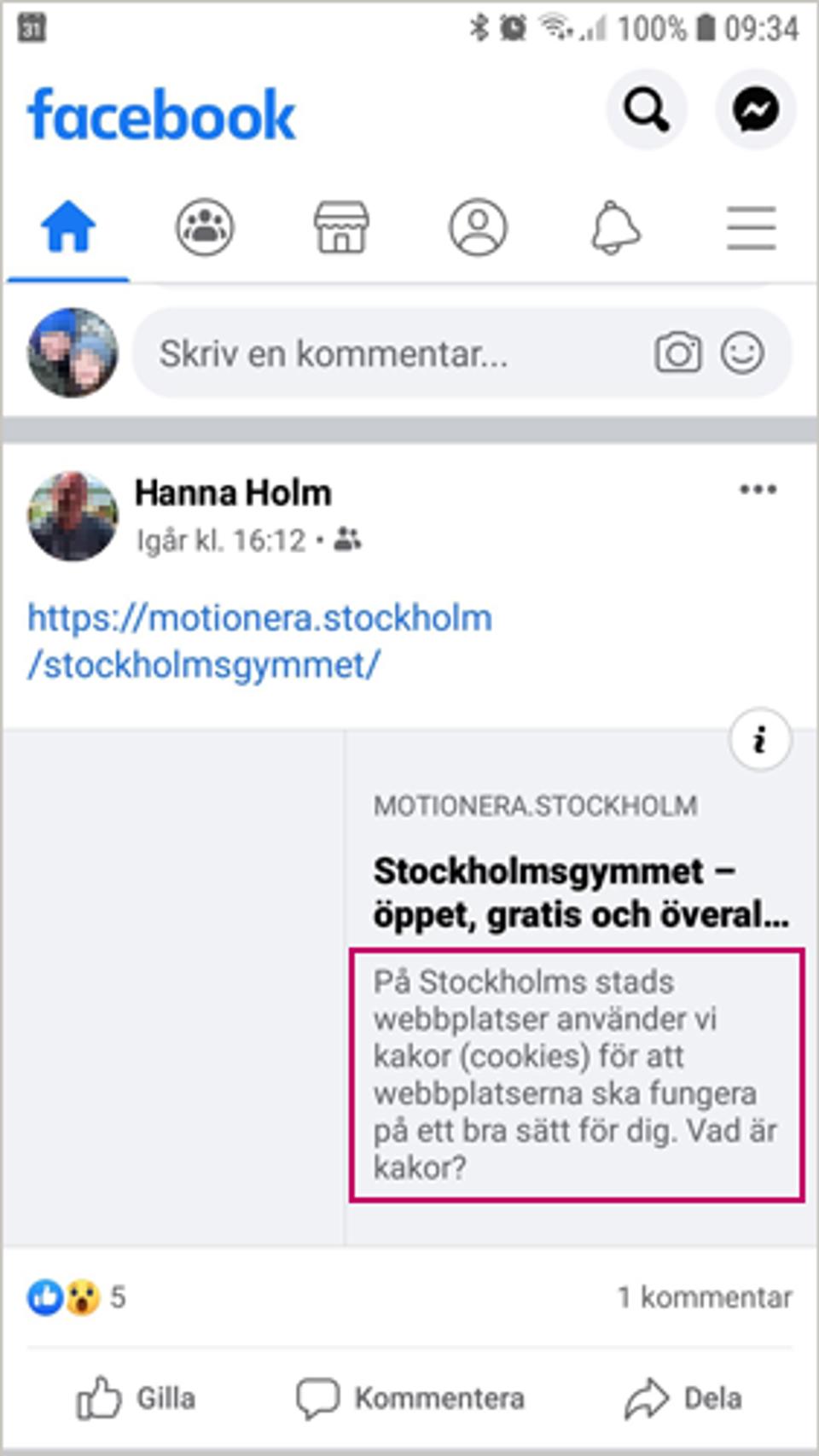Screen dimensions: 819x1456
Task: Share the post with Dela
Action: 682,1398
